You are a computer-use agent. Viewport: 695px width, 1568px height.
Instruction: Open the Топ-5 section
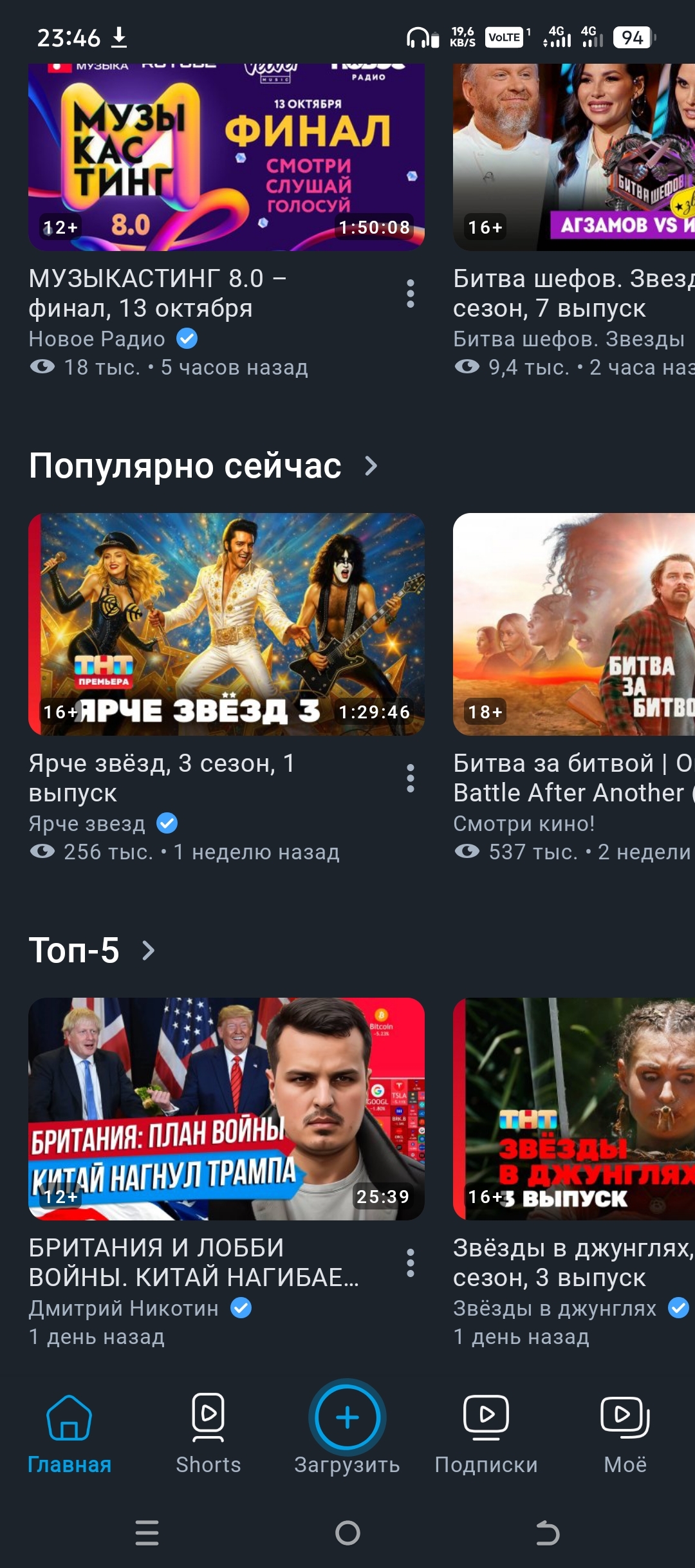(x=148, y=950)
